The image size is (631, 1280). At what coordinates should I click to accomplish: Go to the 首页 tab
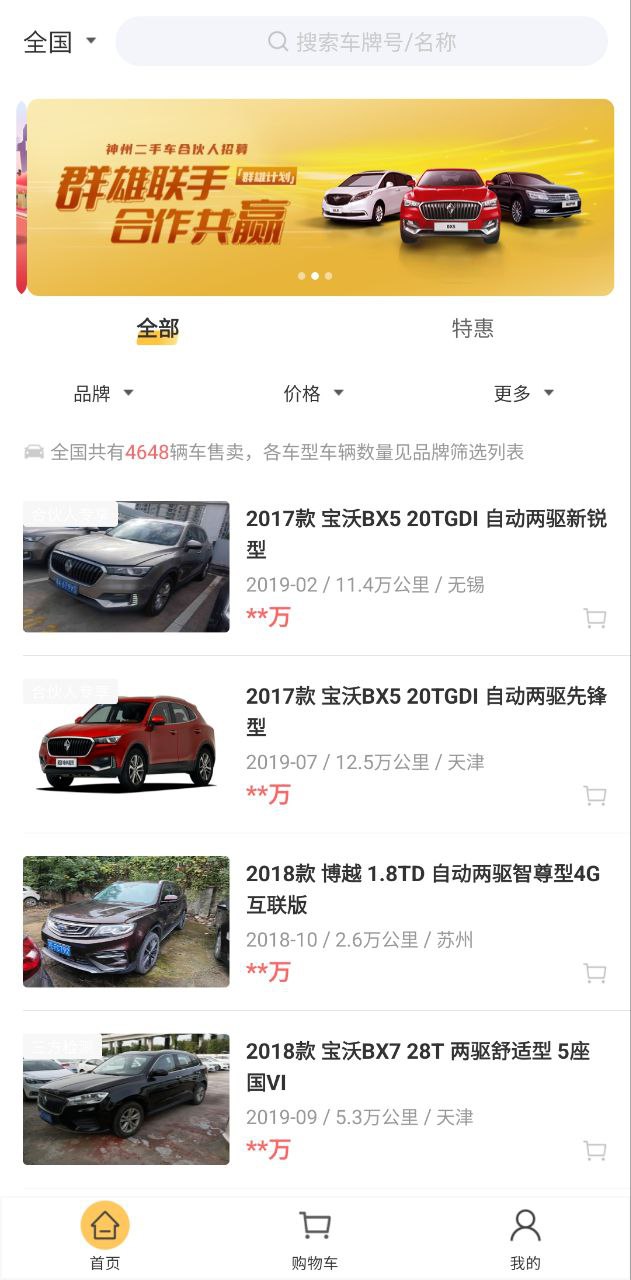point(105,1236)
